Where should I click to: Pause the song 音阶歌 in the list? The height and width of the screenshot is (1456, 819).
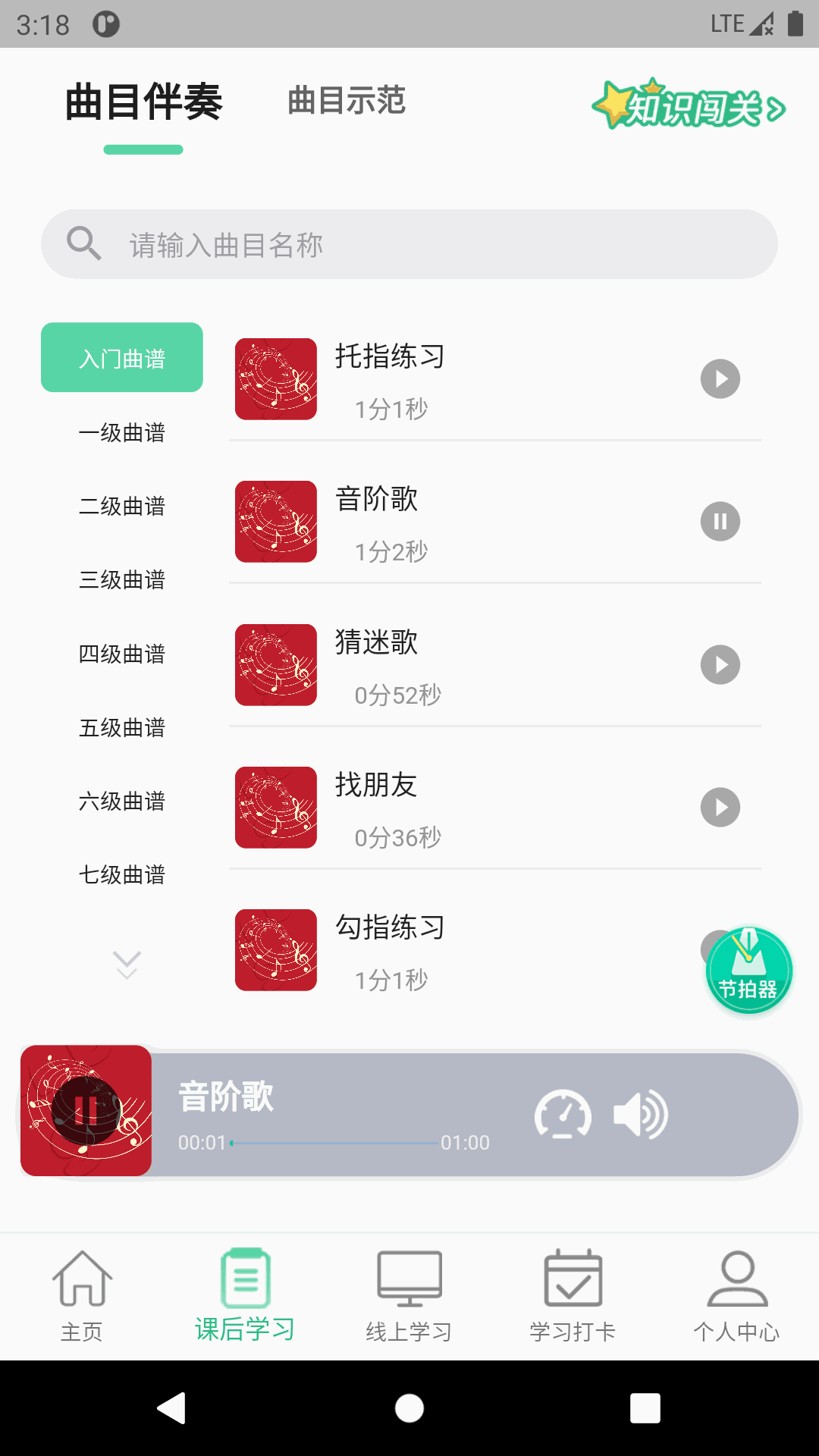[720, 522]
